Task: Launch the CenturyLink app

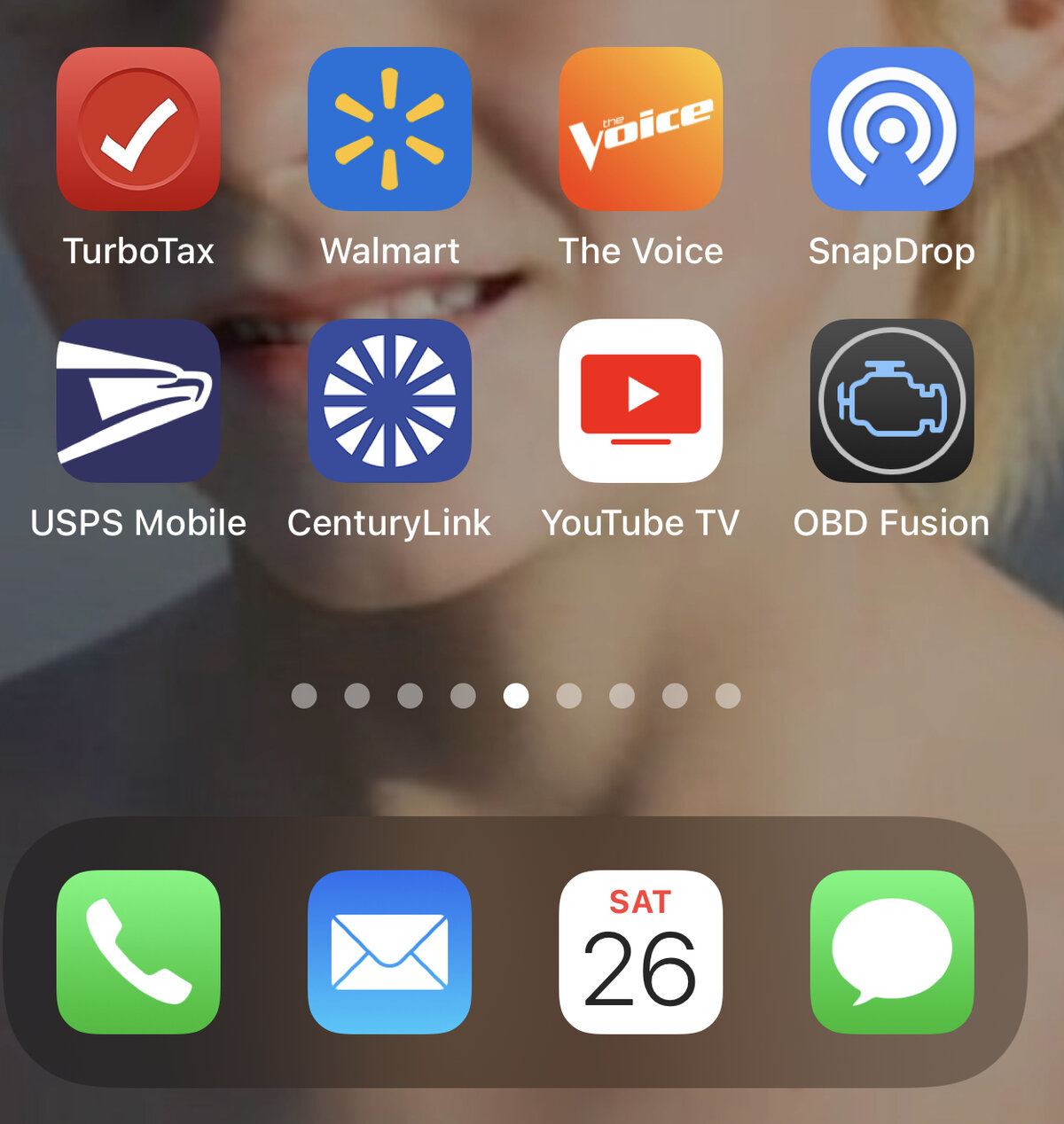Action: (x=389, y=401)
